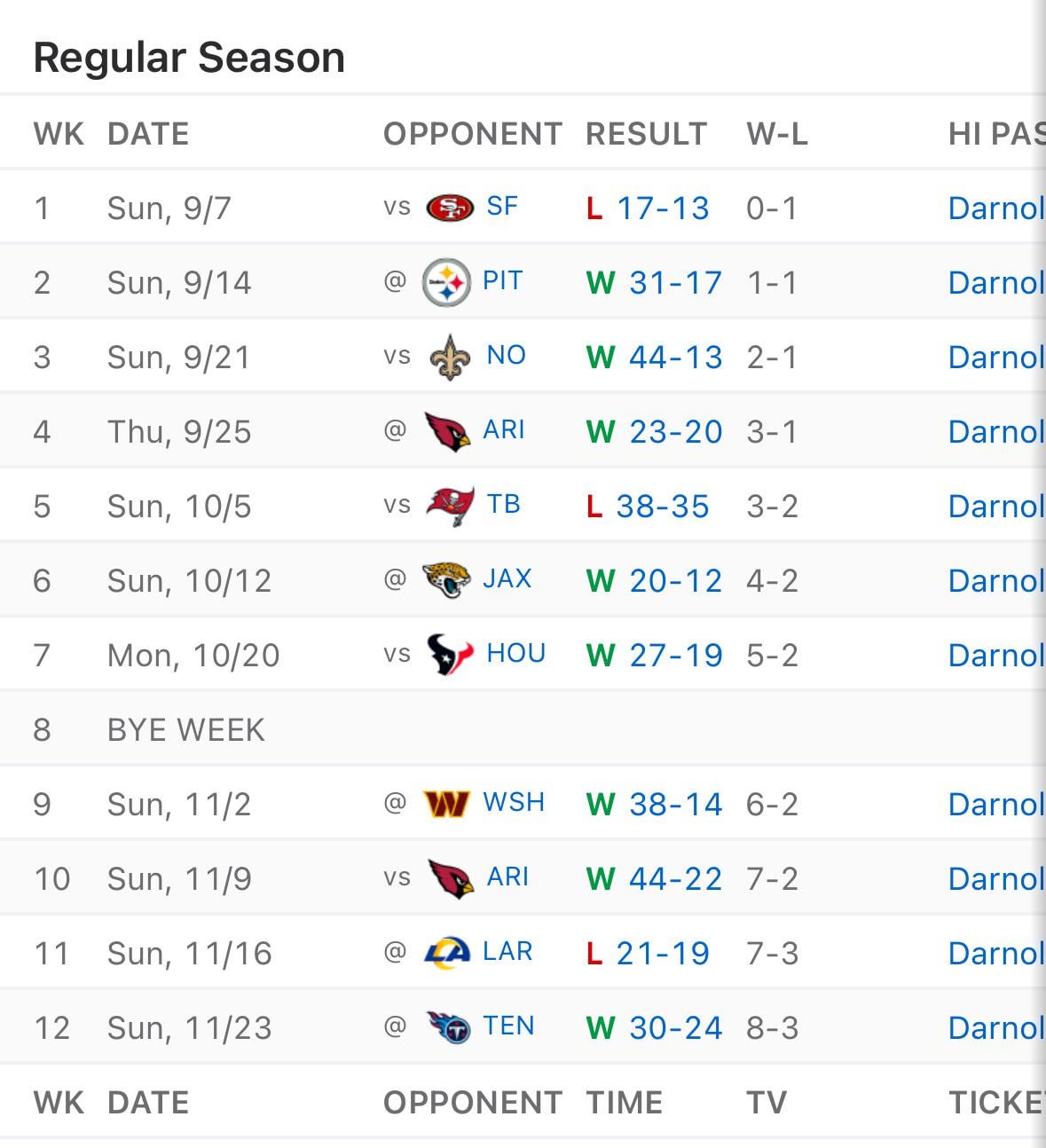The width and height of the screenshot is (1046, 1148).
Task: View the L 38-35 game result
Action: (x=662, y=507)
